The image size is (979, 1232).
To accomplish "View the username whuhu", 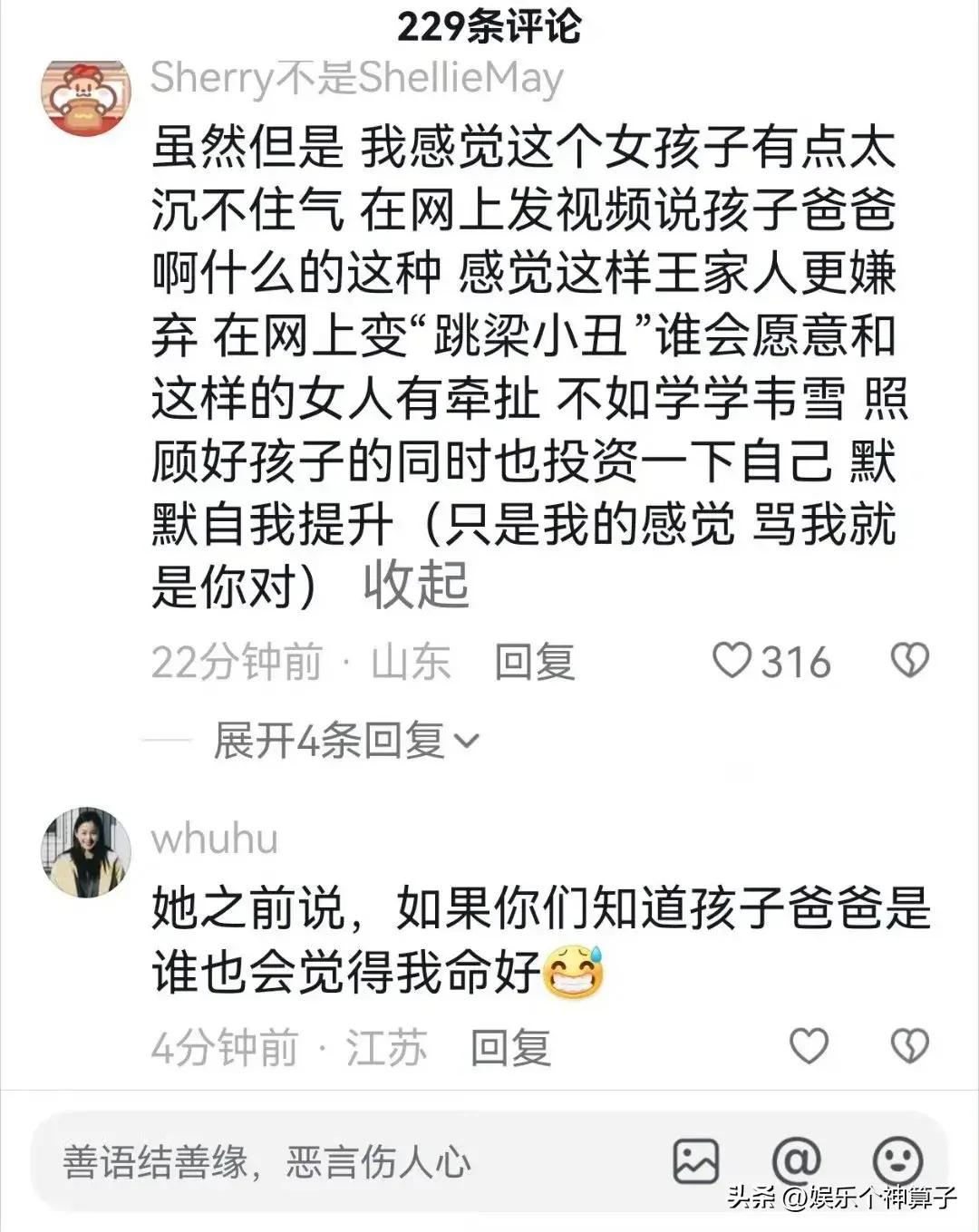I will click(x=214, y=839).
